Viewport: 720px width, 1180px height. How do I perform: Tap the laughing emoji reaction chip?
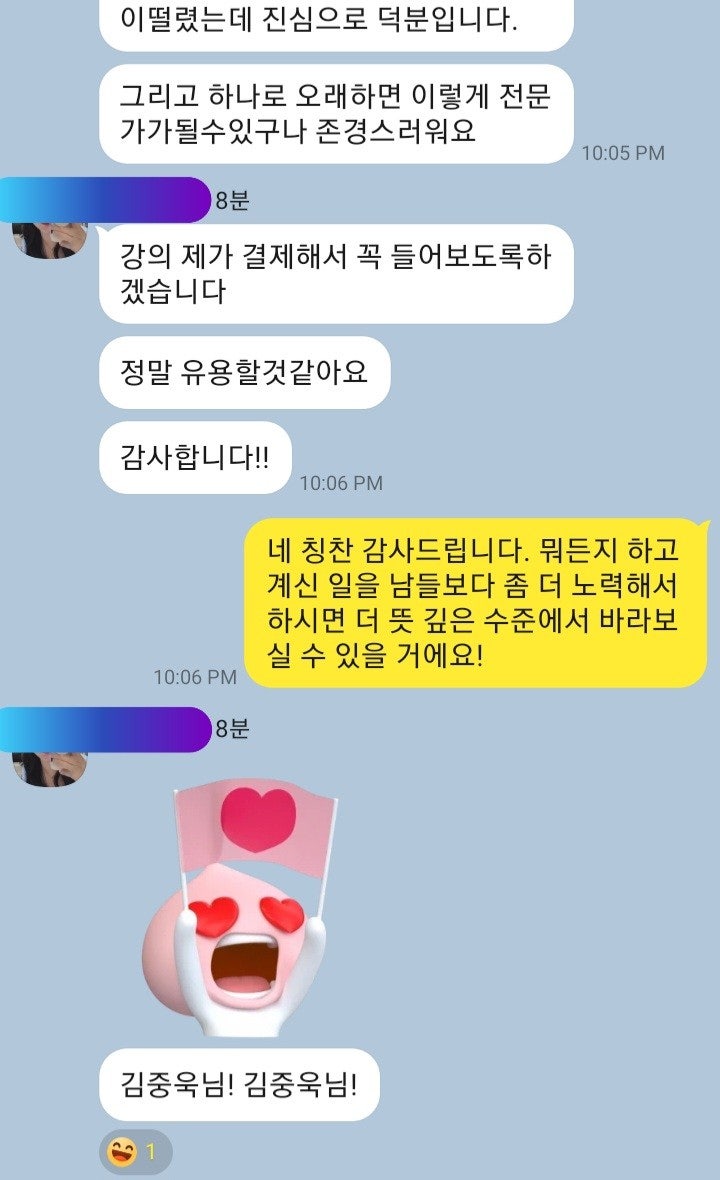click(x=135, y=1152)
